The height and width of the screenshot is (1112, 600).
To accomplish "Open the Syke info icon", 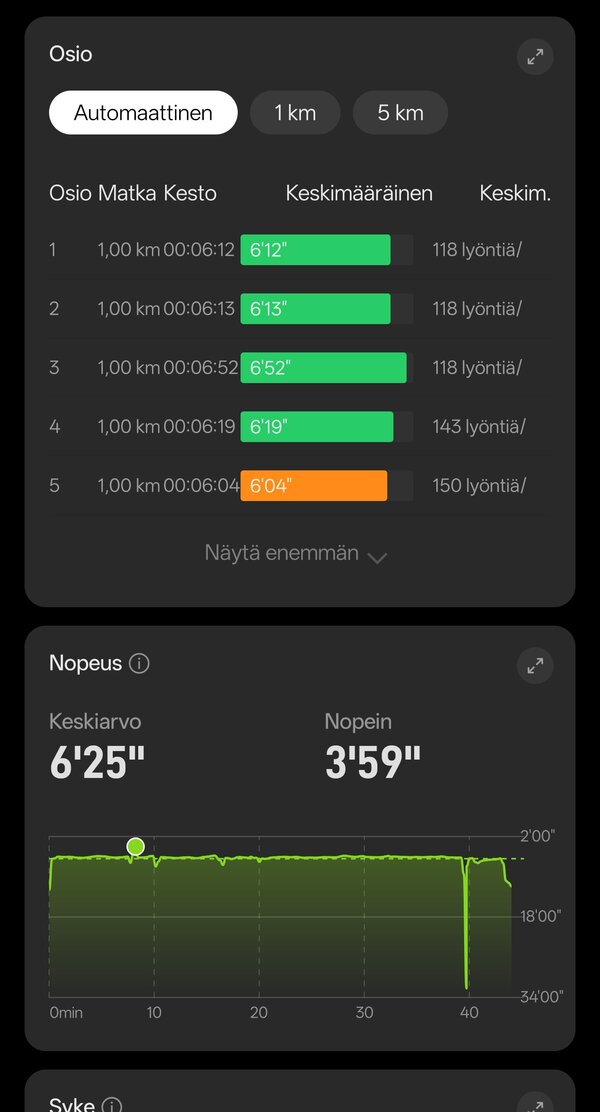I will [x=112, y=1105].
